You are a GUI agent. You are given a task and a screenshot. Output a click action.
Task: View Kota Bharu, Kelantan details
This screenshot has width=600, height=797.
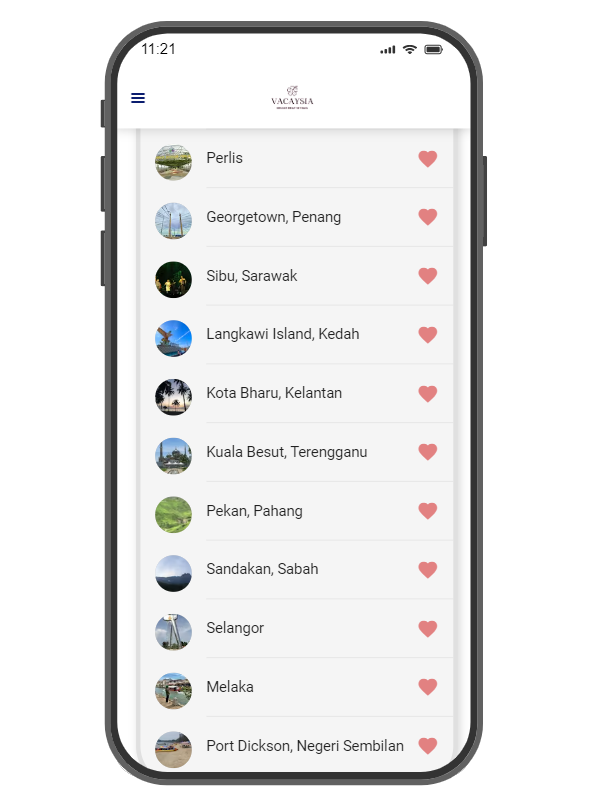tap(274, 393)
